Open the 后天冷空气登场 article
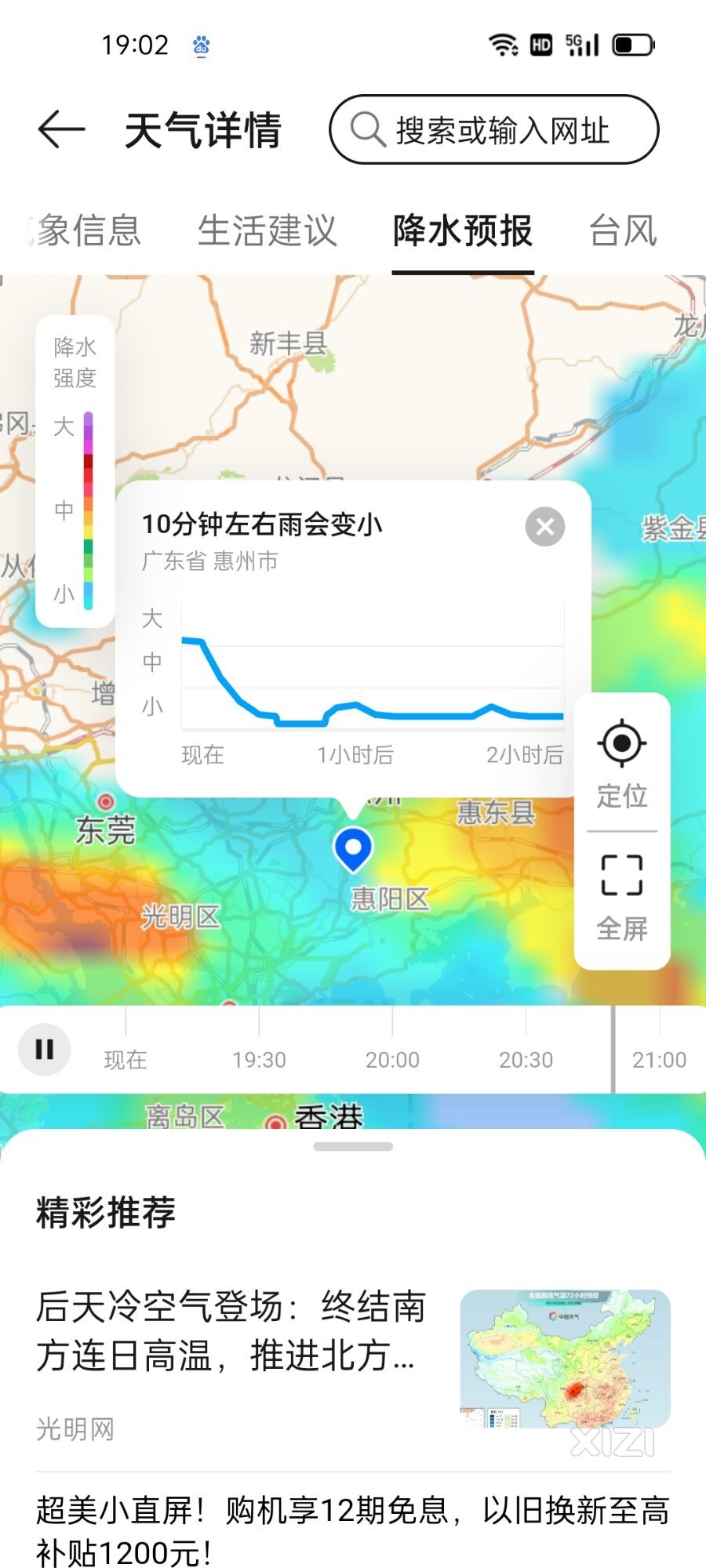The height and width of the screenshot is (1568, 706). [x=231, y=1331]
